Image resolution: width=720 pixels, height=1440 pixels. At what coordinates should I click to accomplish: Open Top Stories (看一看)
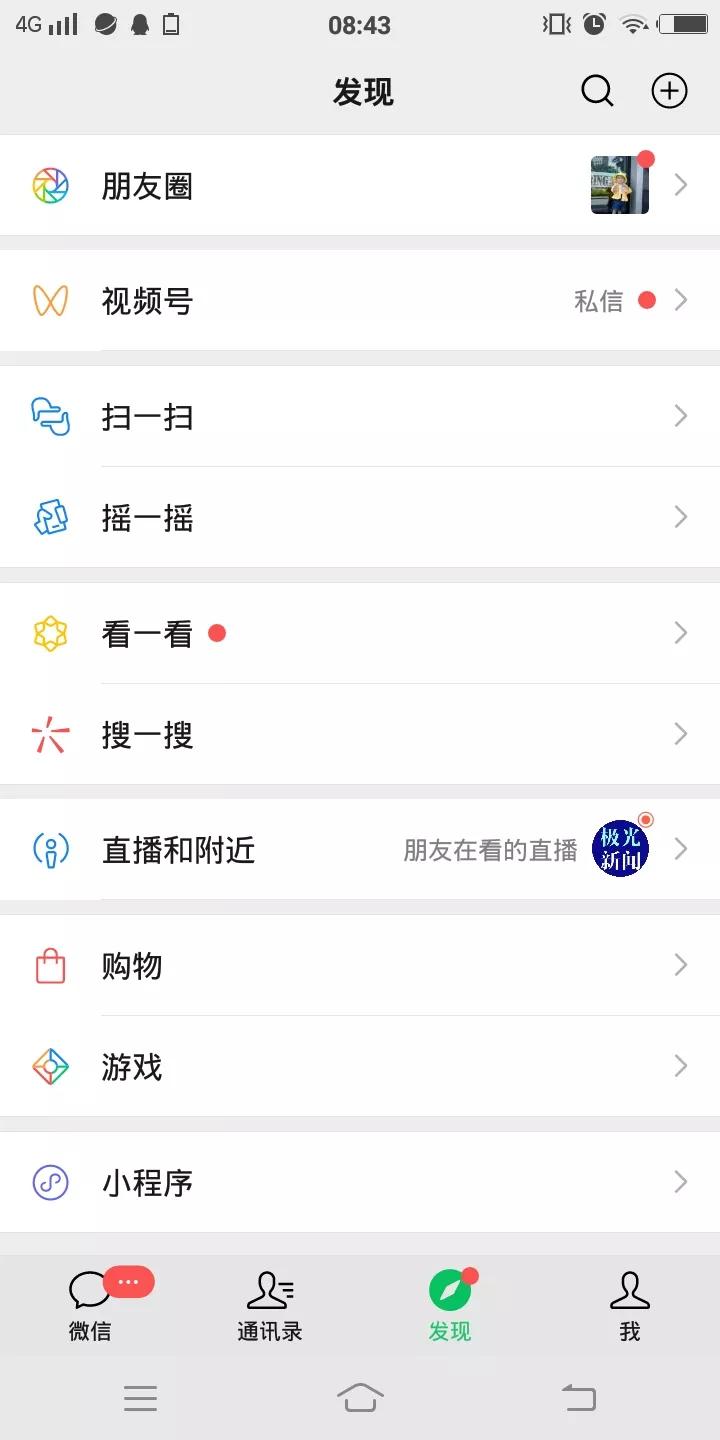click(x=147, y=633)
